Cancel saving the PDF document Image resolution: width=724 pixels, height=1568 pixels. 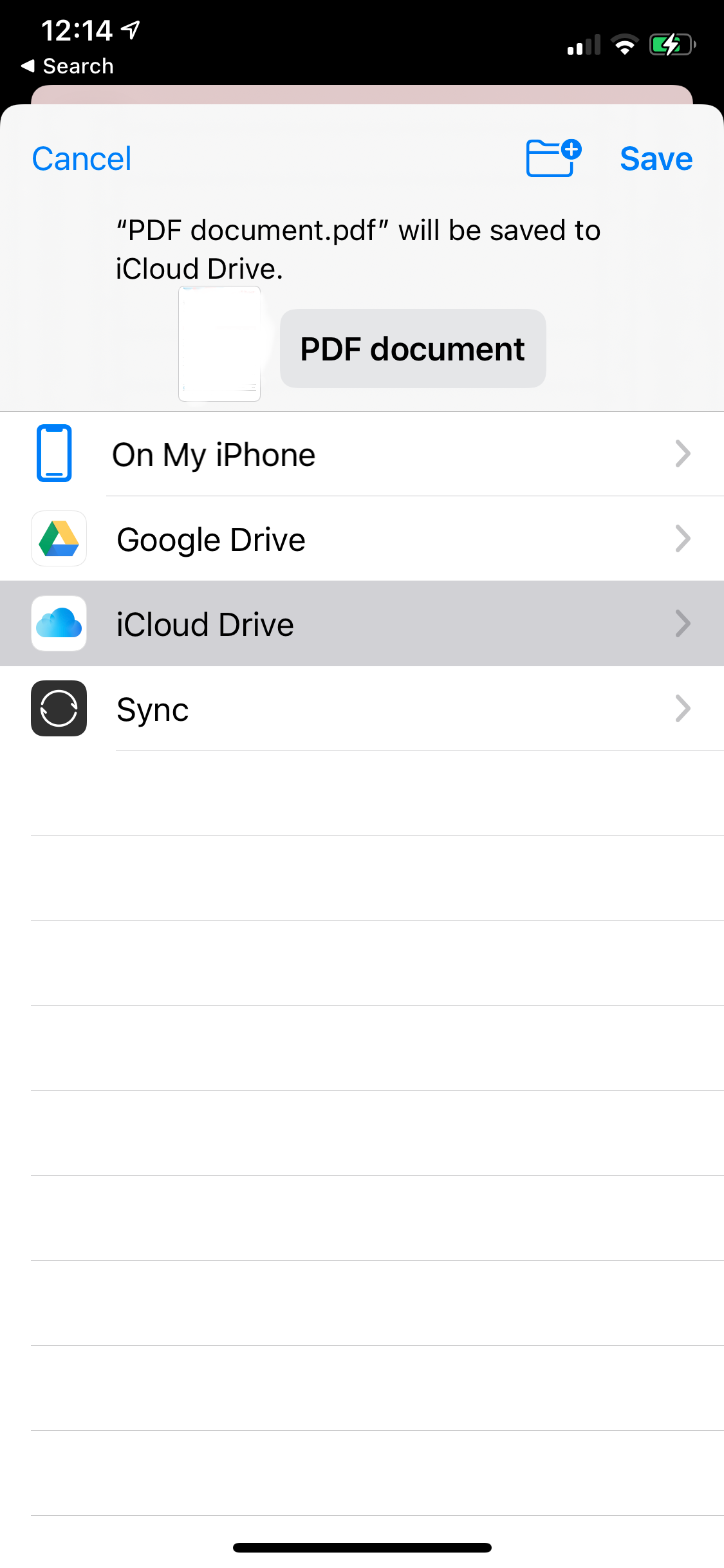(82, 159)
